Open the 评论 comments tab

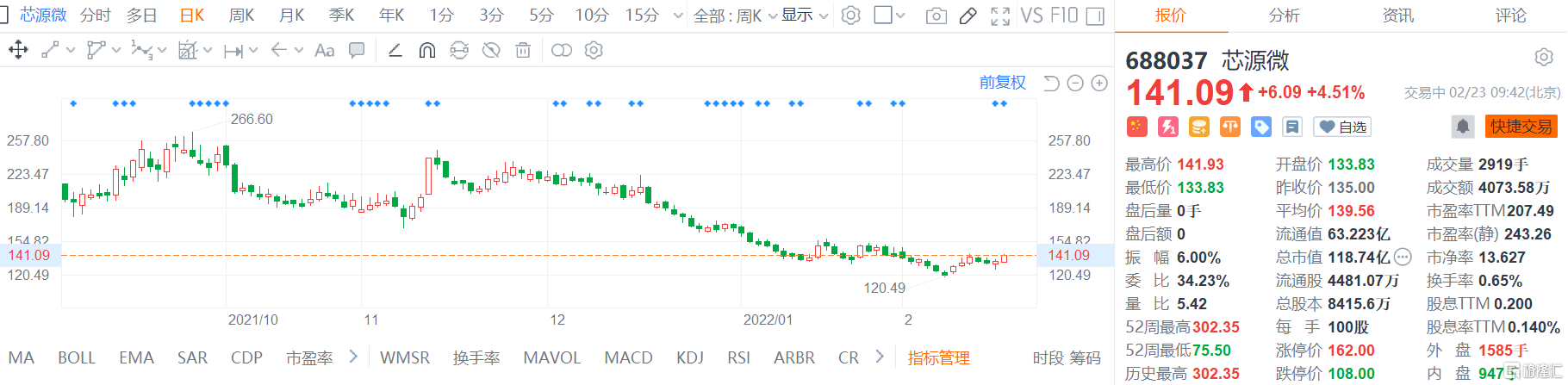click(x=1510, y=16)
